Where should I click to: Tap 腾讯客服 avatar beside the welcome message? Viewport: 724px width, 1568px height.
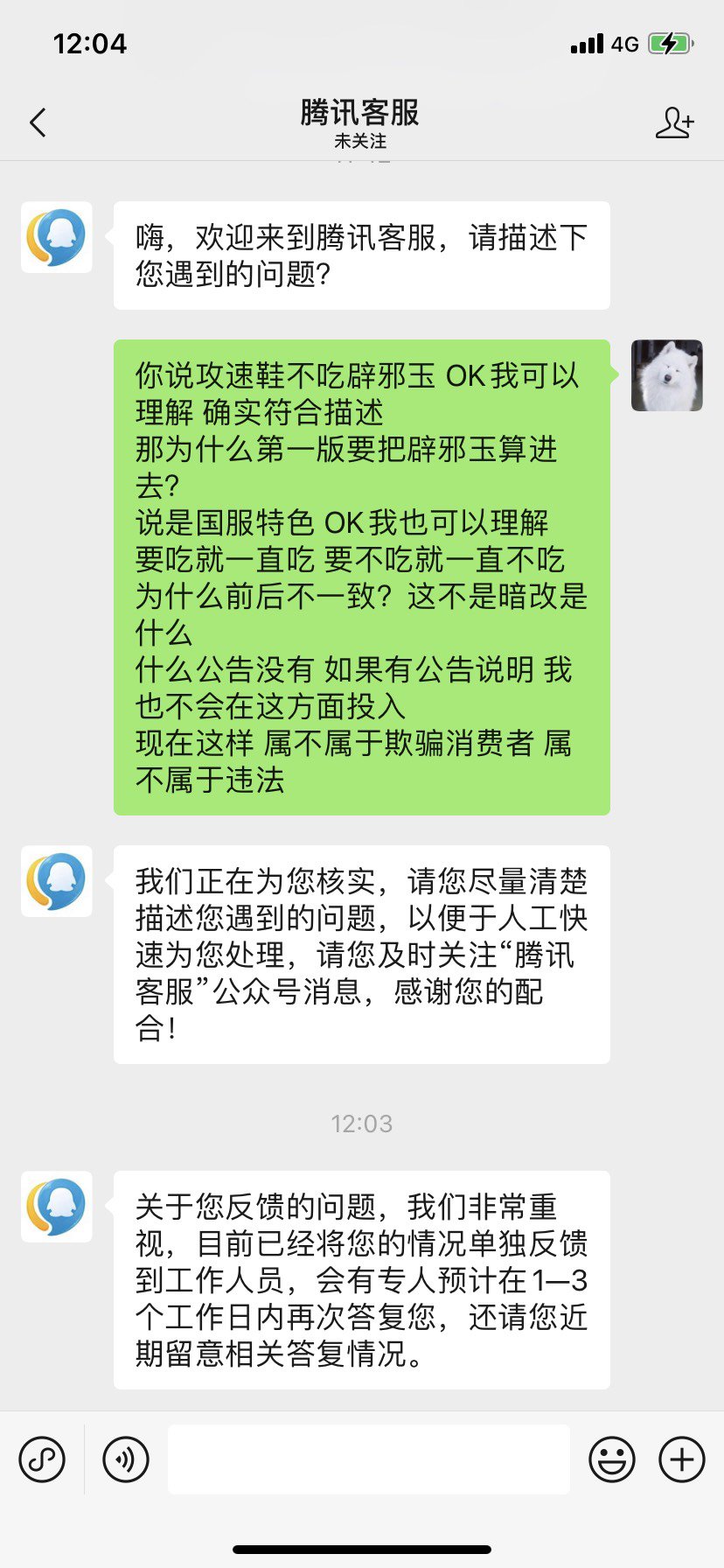[x=57, y=237]
